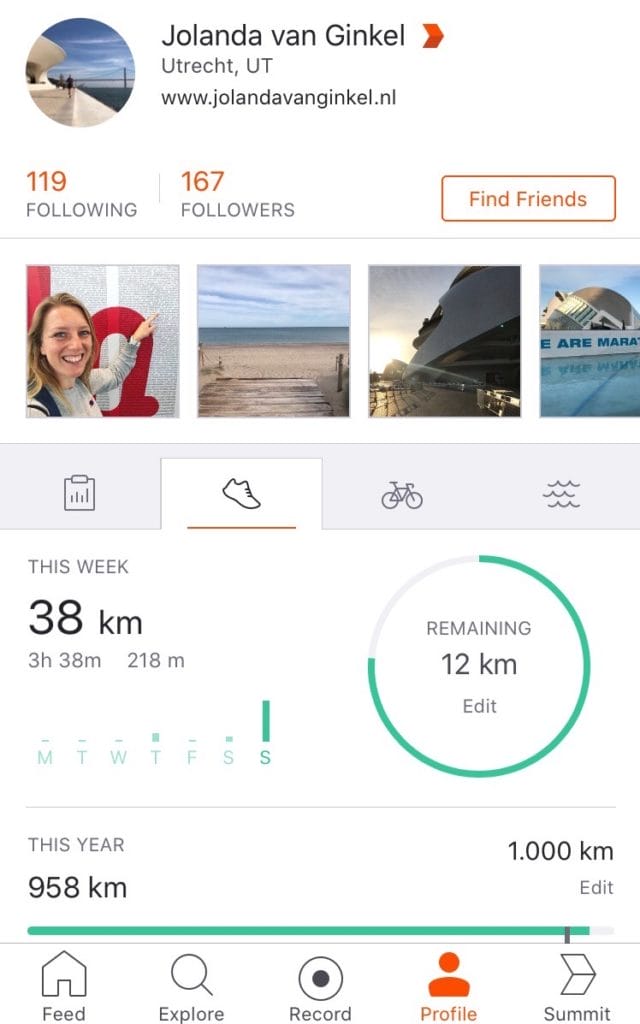Switch to the swimming tab
The height and width of the screenshot is (1024, 640).
coord(562,494)
